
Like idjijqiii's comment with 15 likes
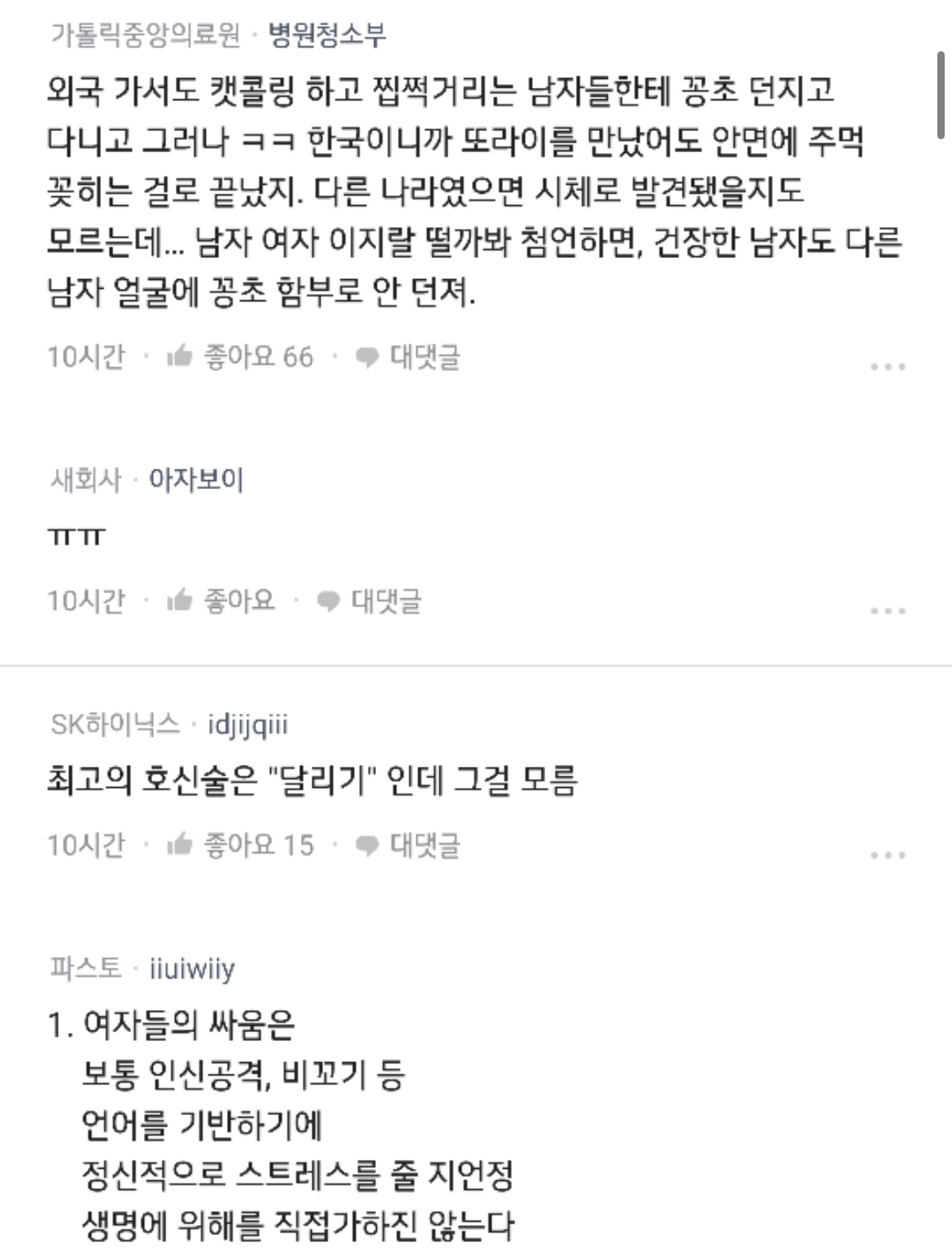[239, 845]
